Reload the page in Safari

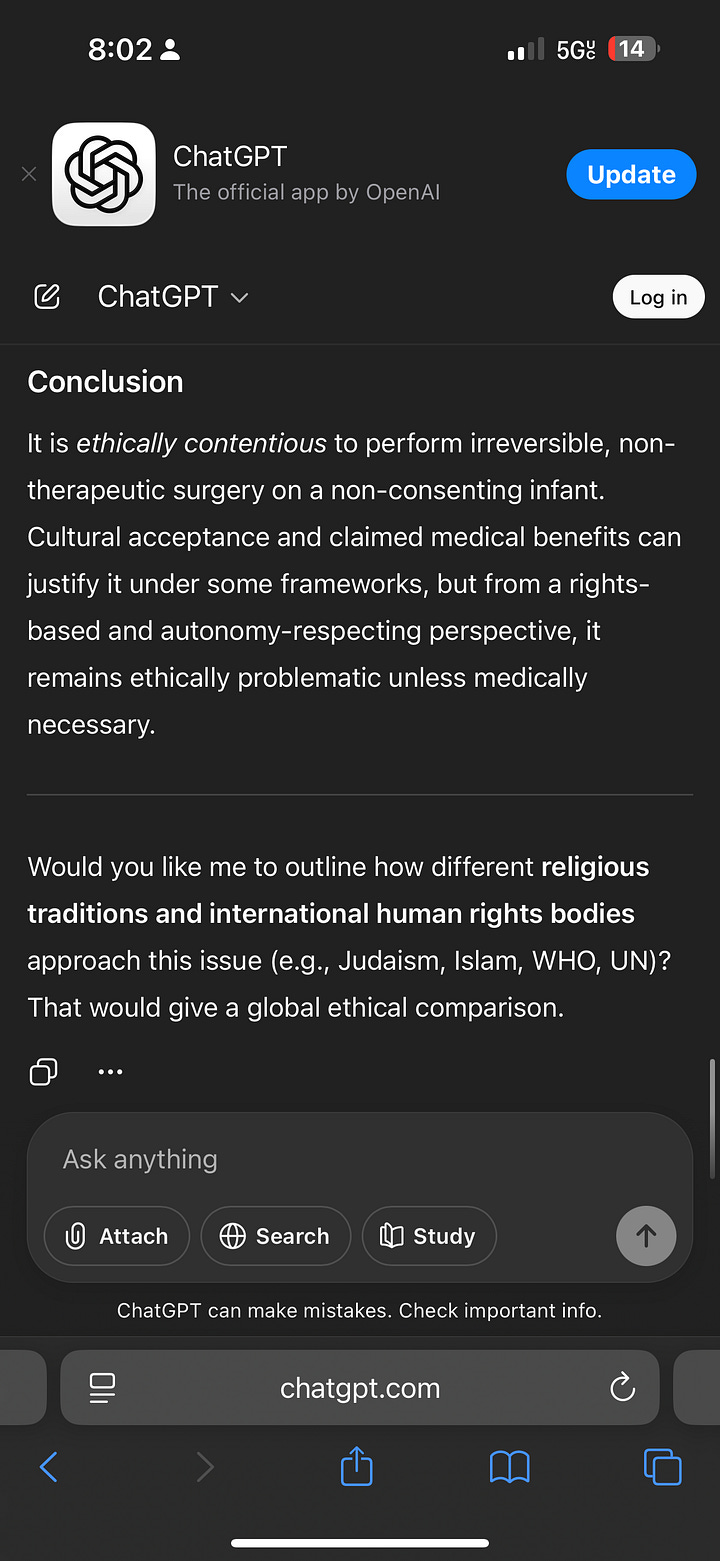(x=622, y=1388)
